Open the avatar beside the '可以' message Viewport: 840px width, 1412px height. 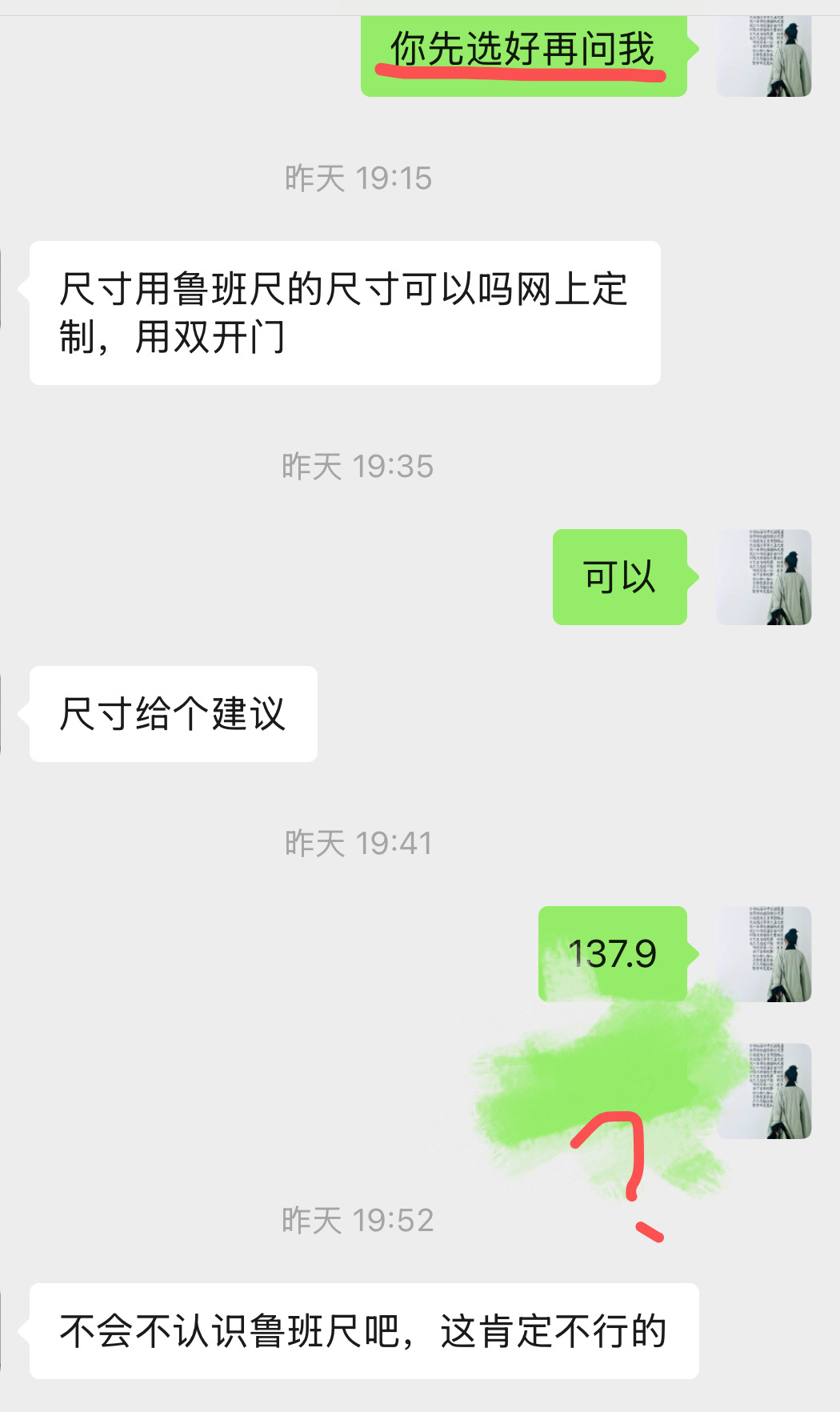click(764, 577)
